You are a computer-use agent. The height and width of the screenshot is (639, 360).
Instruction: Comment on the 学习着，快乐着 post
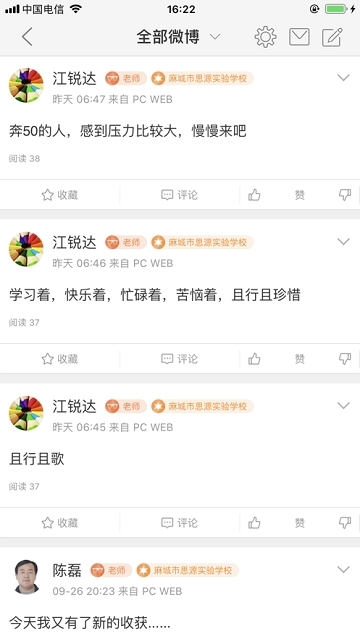(179, 359)
